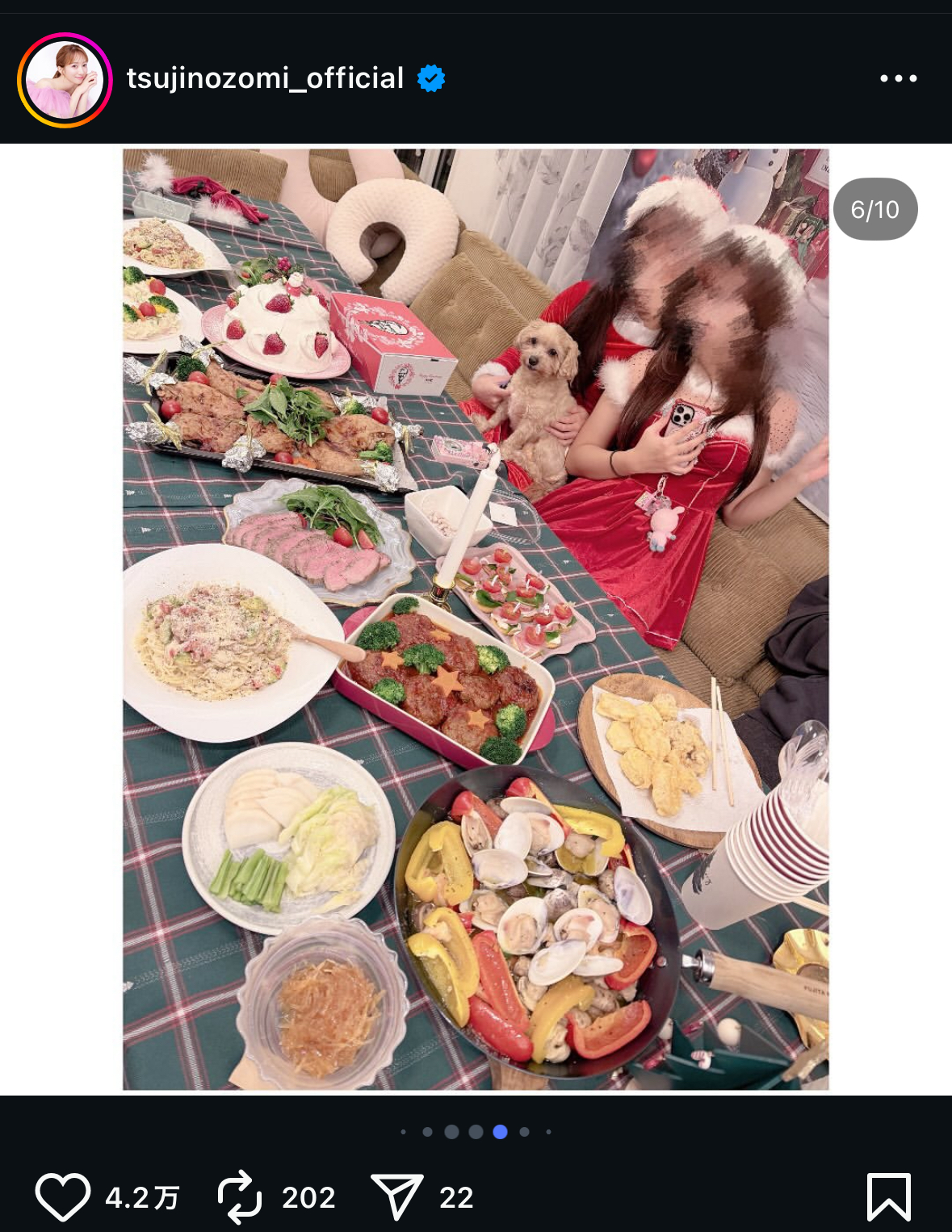Select the active blue carousel dot
The image size is (952, 1232).
pos(501,1134)
